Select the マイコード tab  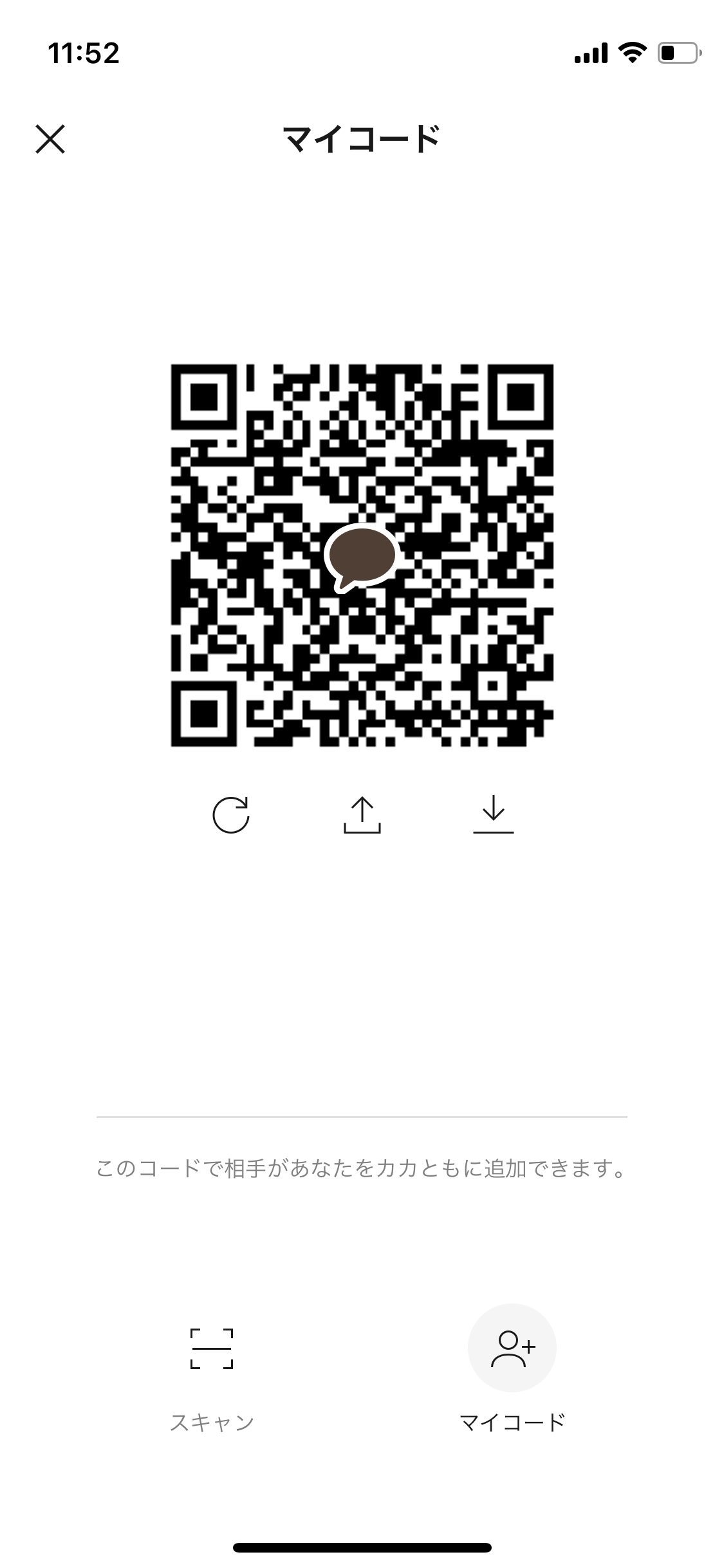tap(512, 1372)
